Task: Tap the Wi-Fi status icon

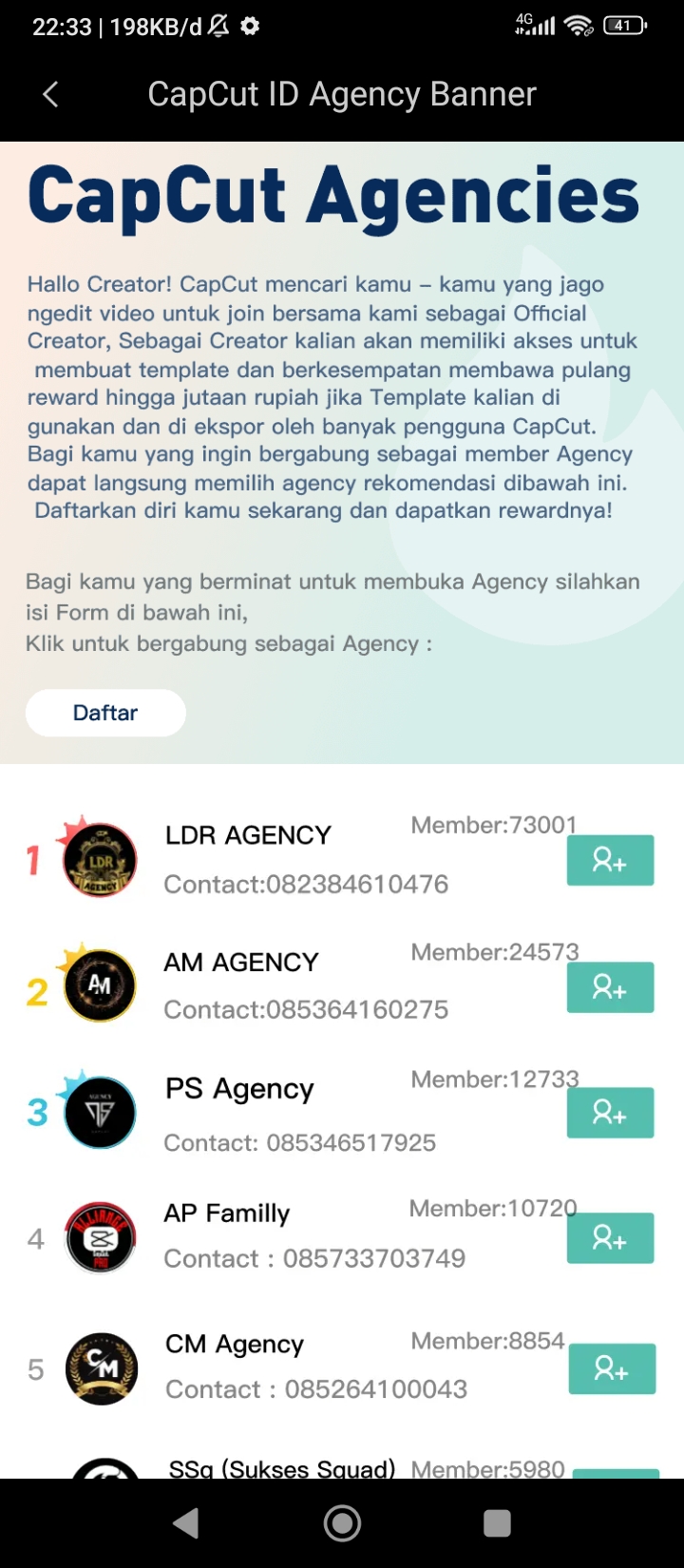Action: [579, 26]
